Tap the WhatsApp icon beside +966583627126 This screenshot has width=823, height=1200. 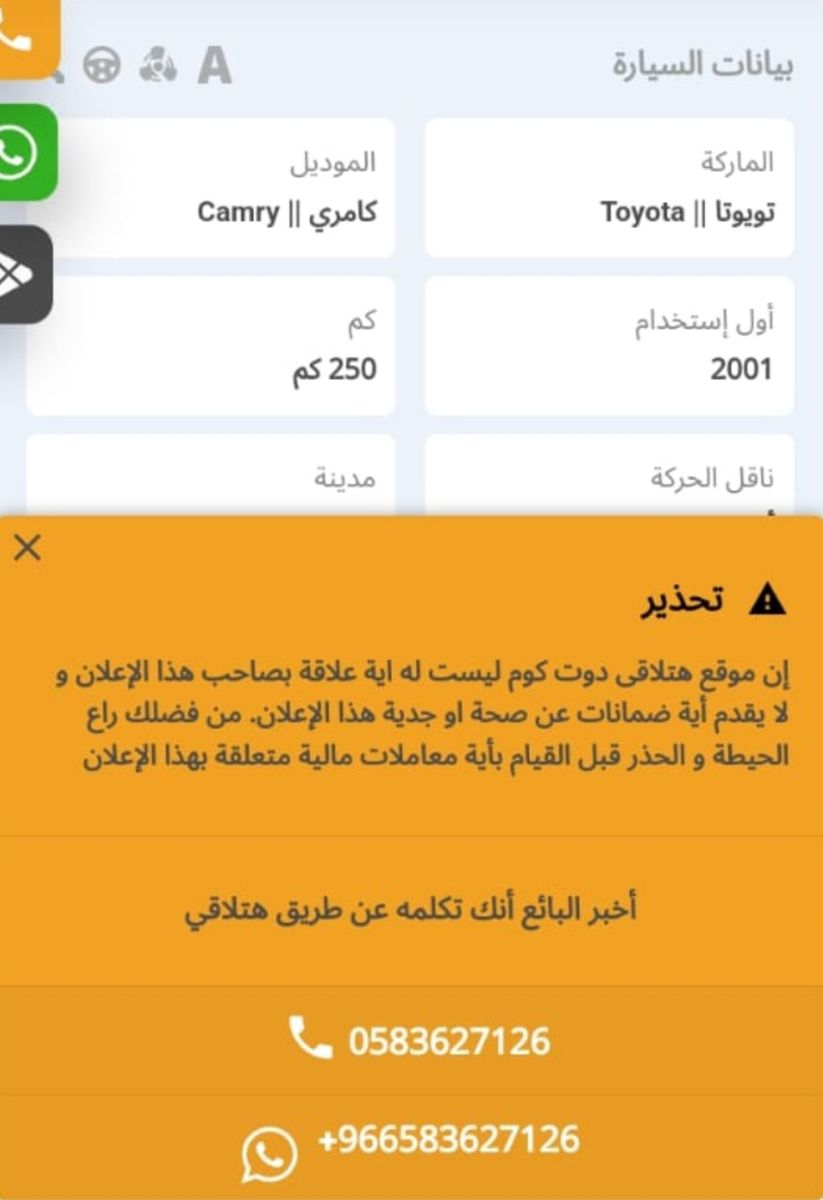tap(267, 1150)
